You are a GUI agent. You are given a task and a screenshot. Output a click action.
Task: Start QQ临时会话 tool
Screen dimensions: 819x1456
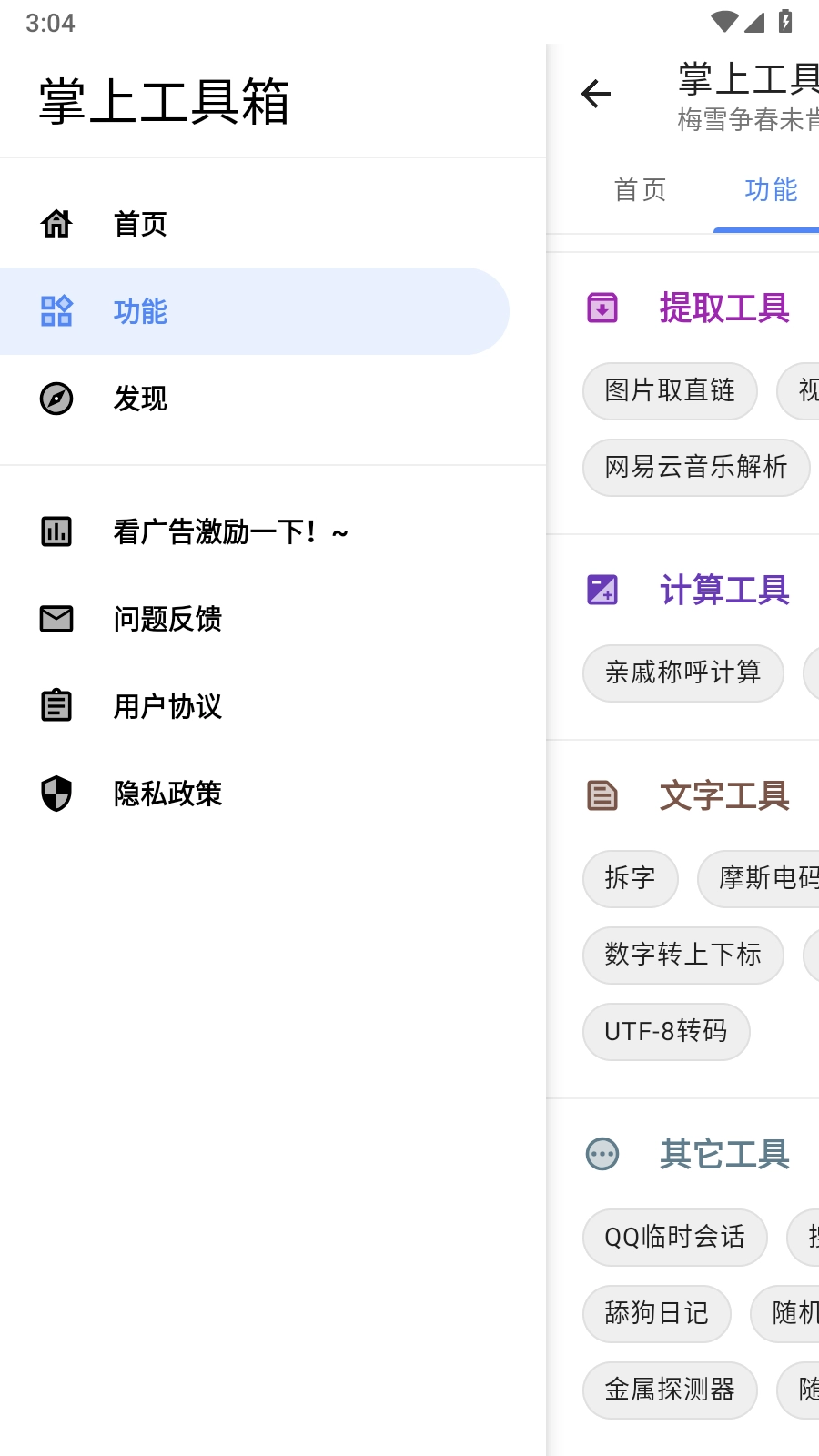(x=675, y=1238)
